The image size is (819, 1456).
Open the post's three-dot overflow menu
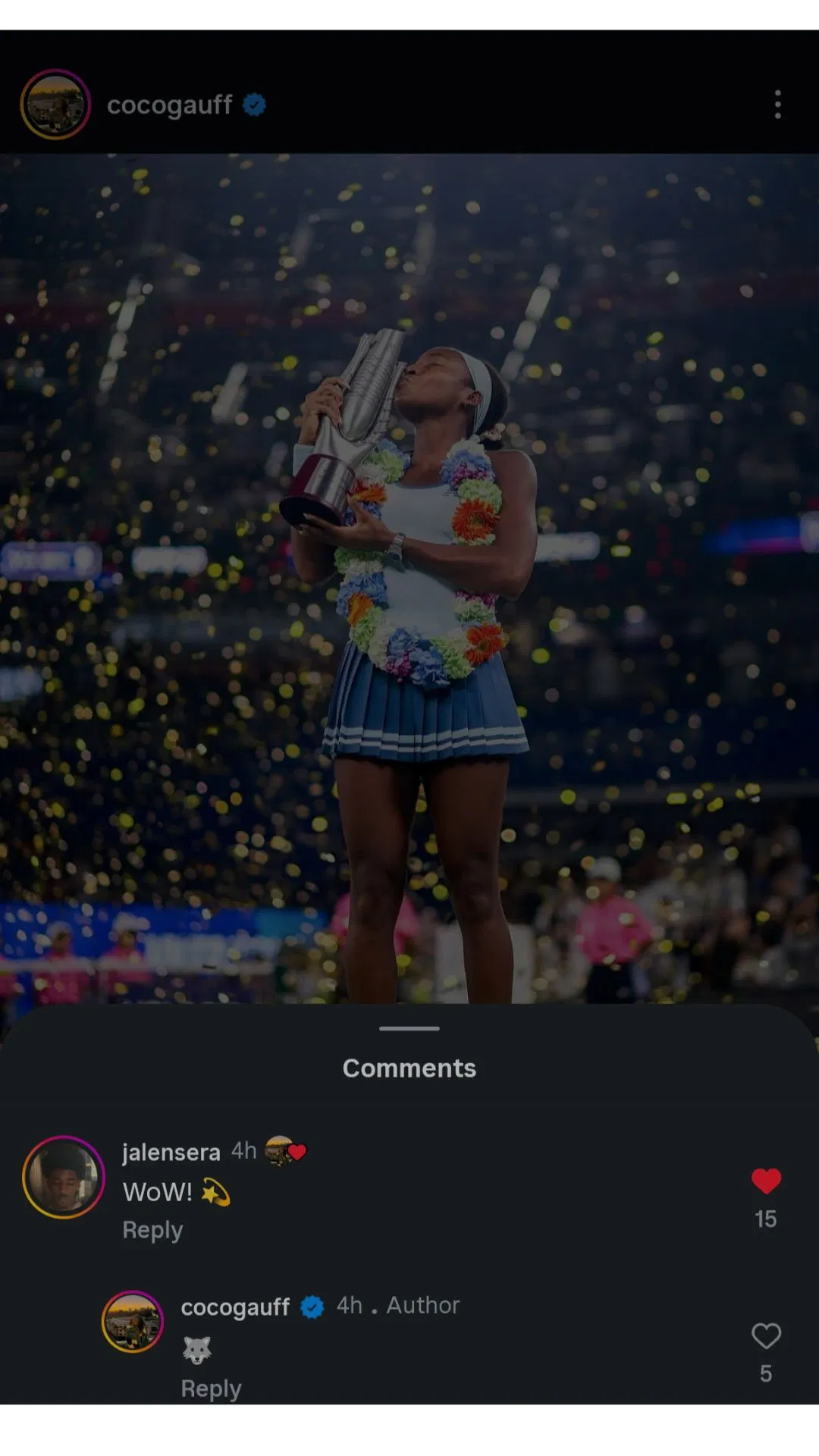[x=777, y=105]
